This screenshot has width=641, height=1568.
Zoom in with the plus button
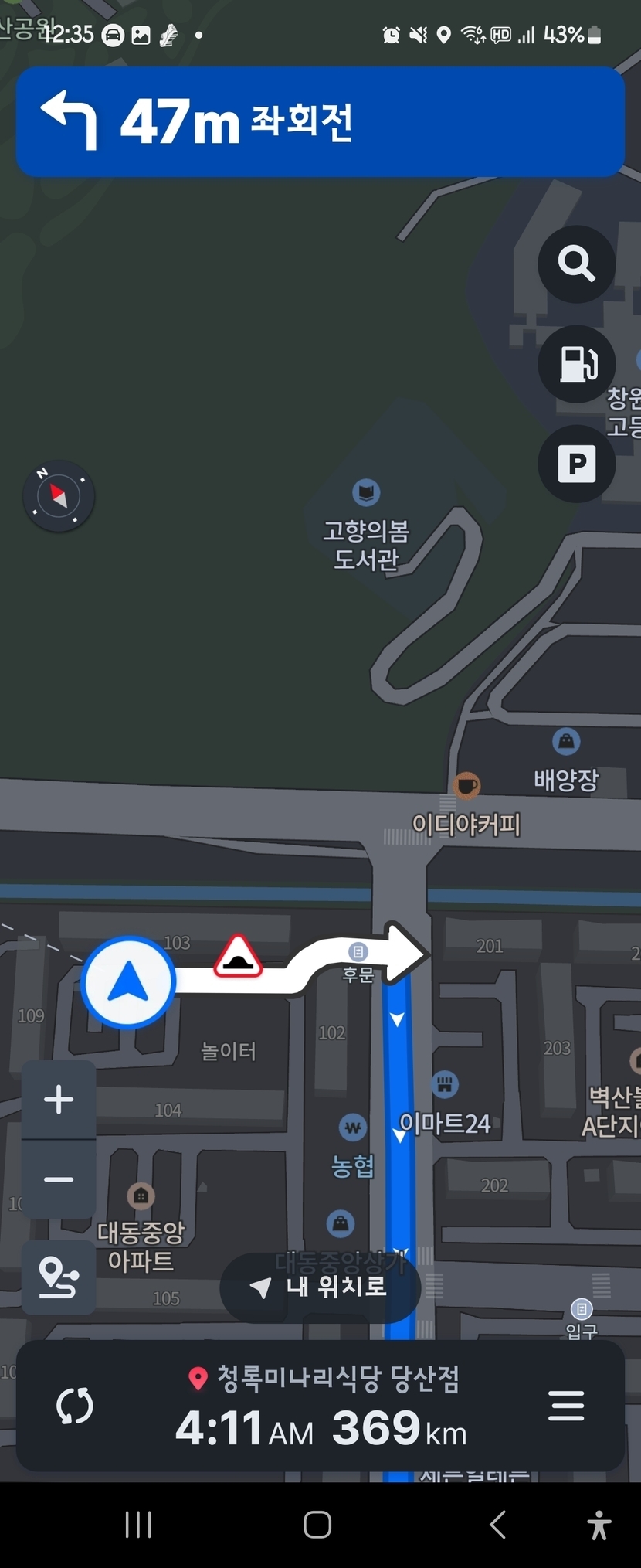tap(59, 1099)
